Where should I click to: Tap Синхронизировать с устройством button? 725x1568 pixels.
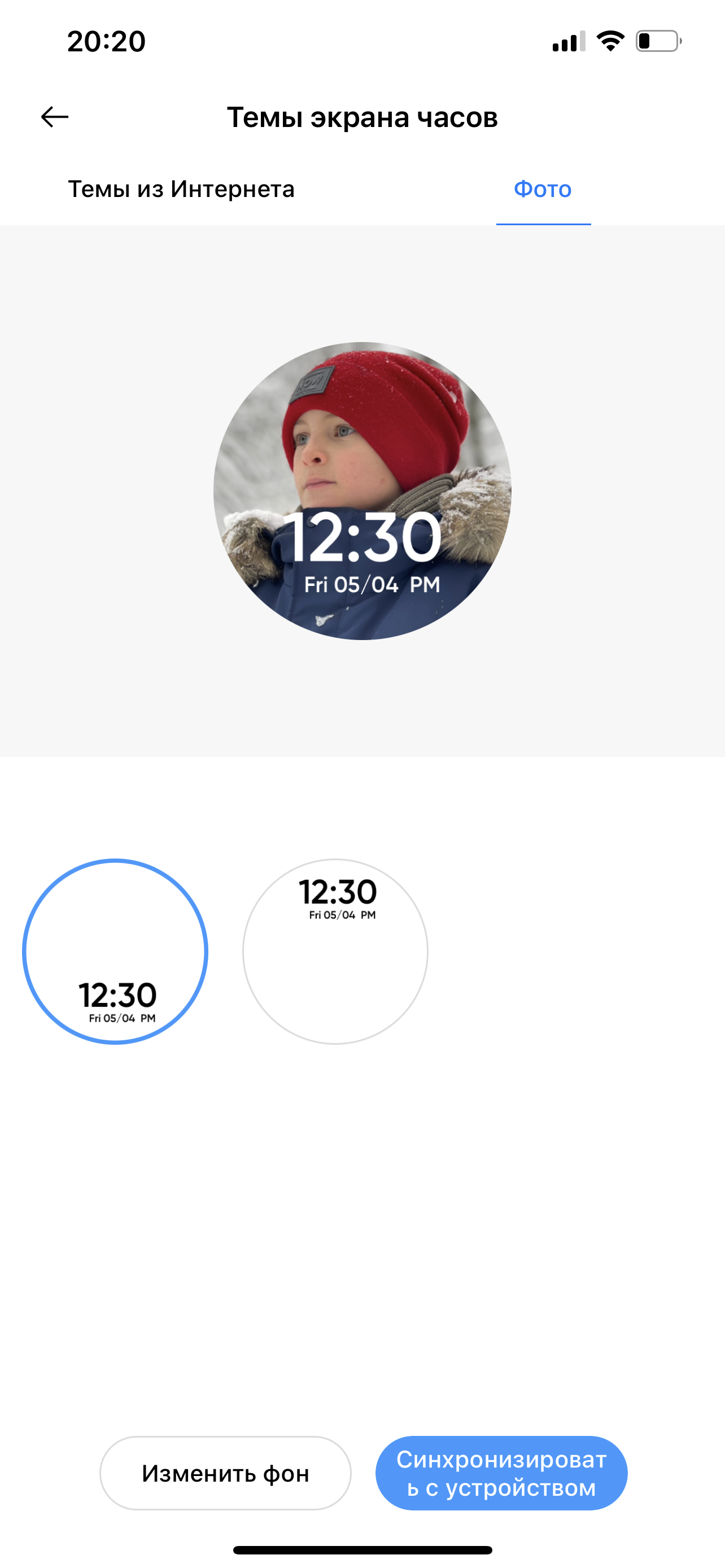(501, 1473)
